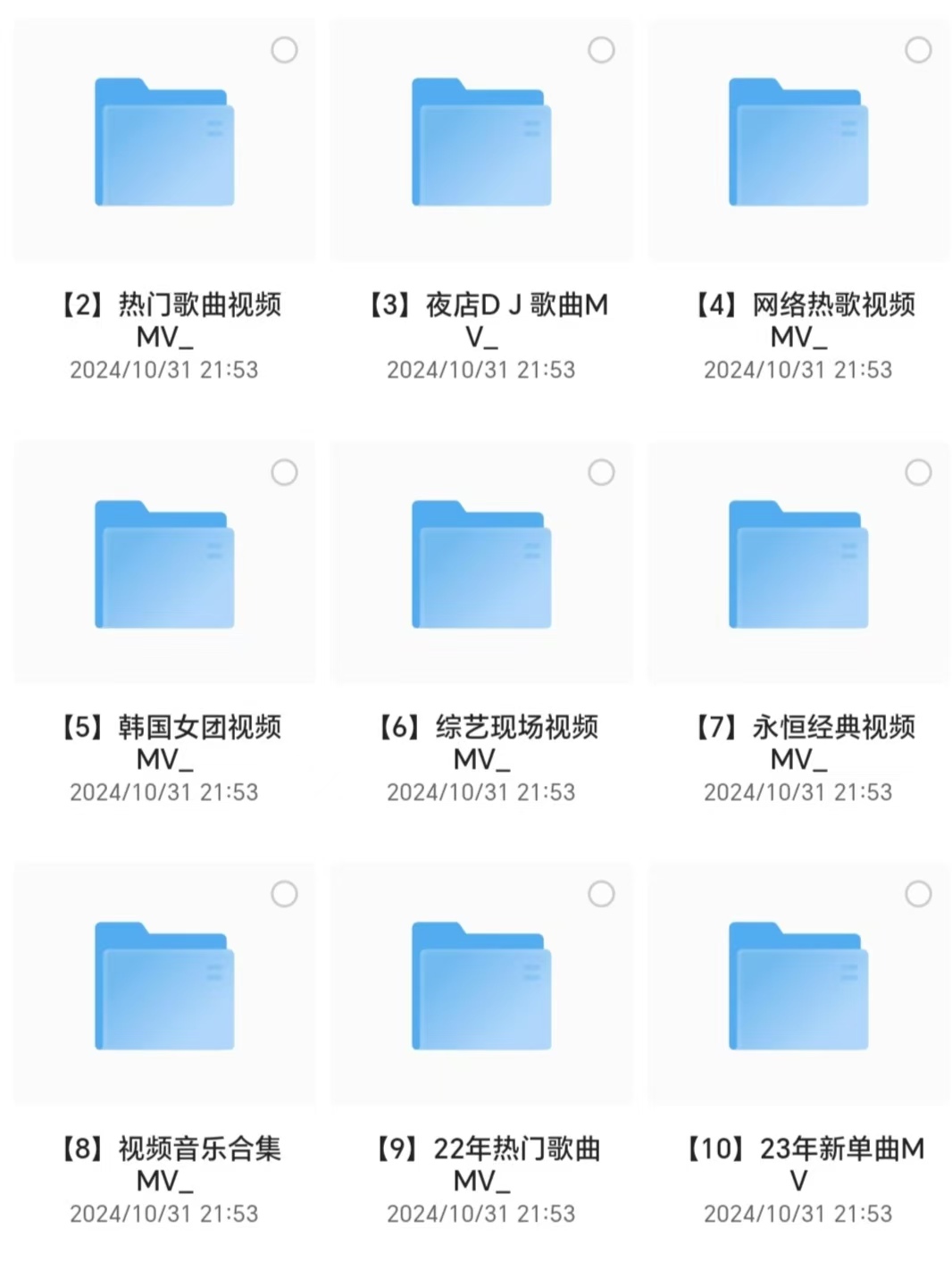Select the 【7】永恒经典视频 folder checkbox

[x=918, y=472]
